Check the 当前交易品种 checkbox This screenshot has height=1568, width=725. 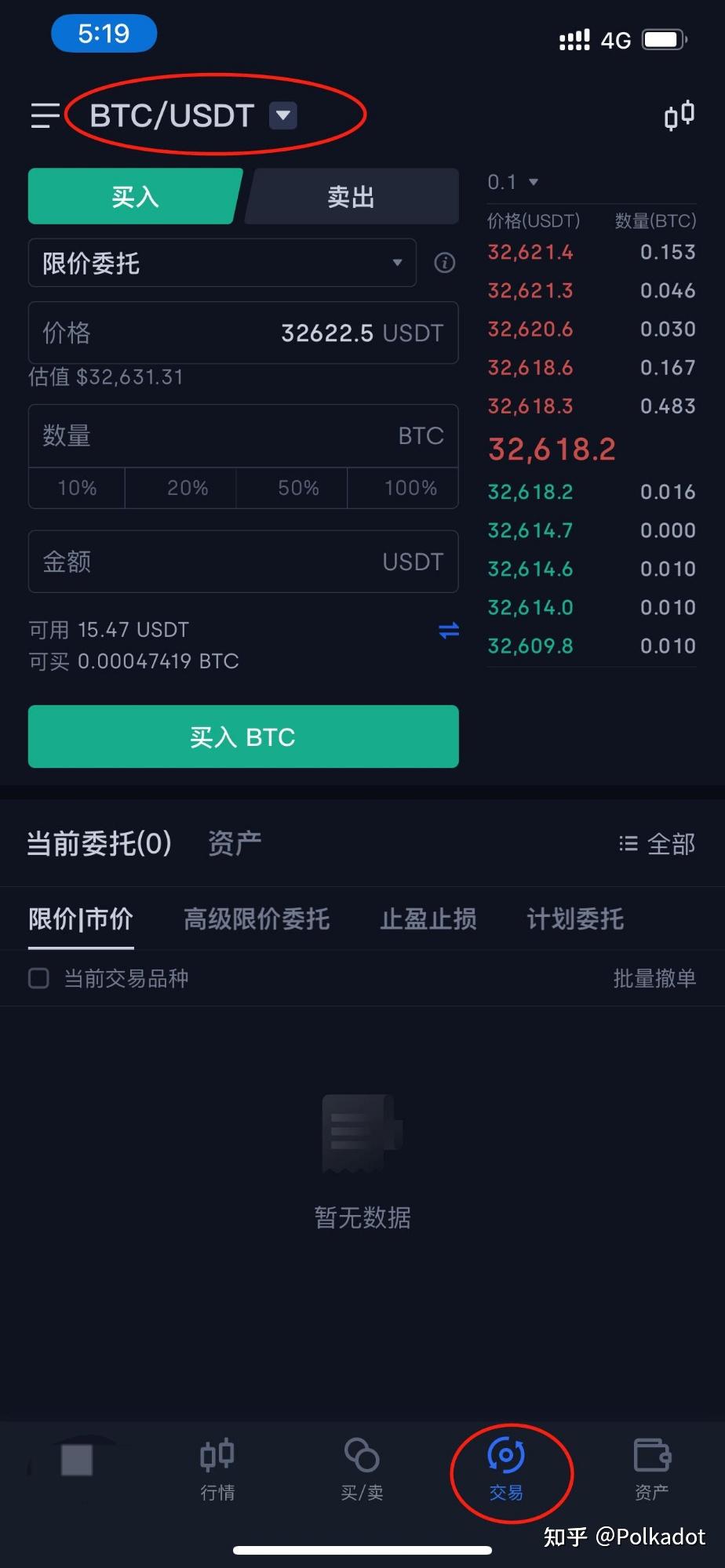coord(38,978)
